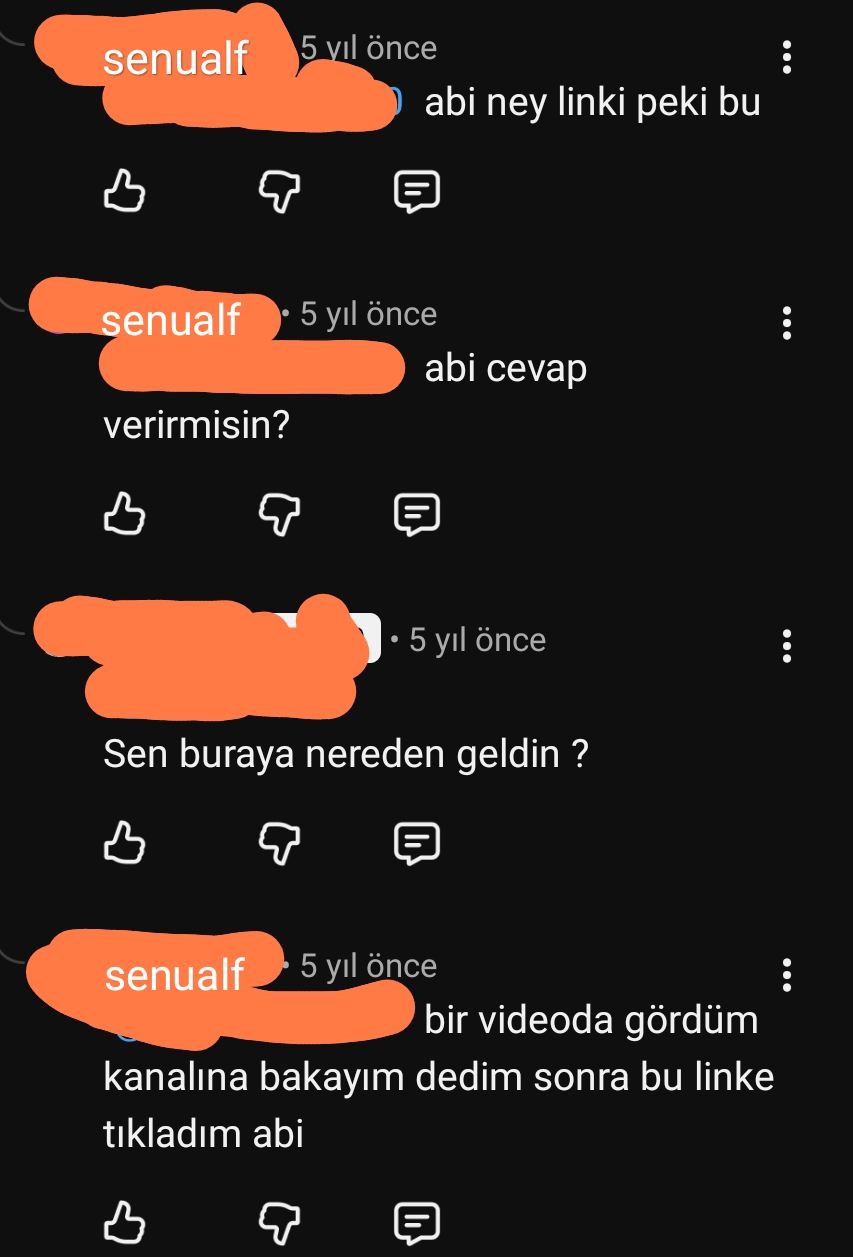Open overflow menu for "bir videoda gördüm" comment
Screen dimensions: 853x1257
click(787, 974)
